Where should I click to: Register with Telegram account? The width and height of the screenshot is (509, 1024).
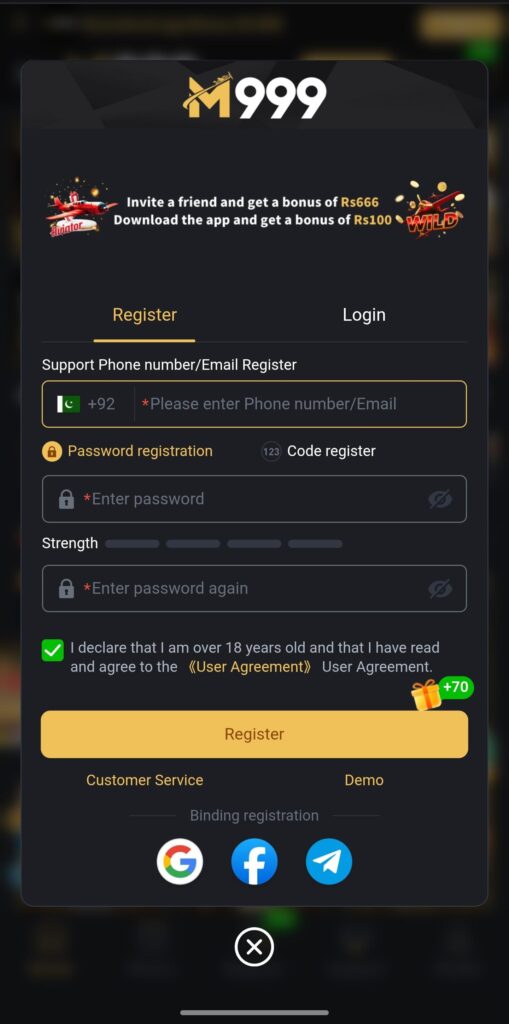[x=329, y=861]
